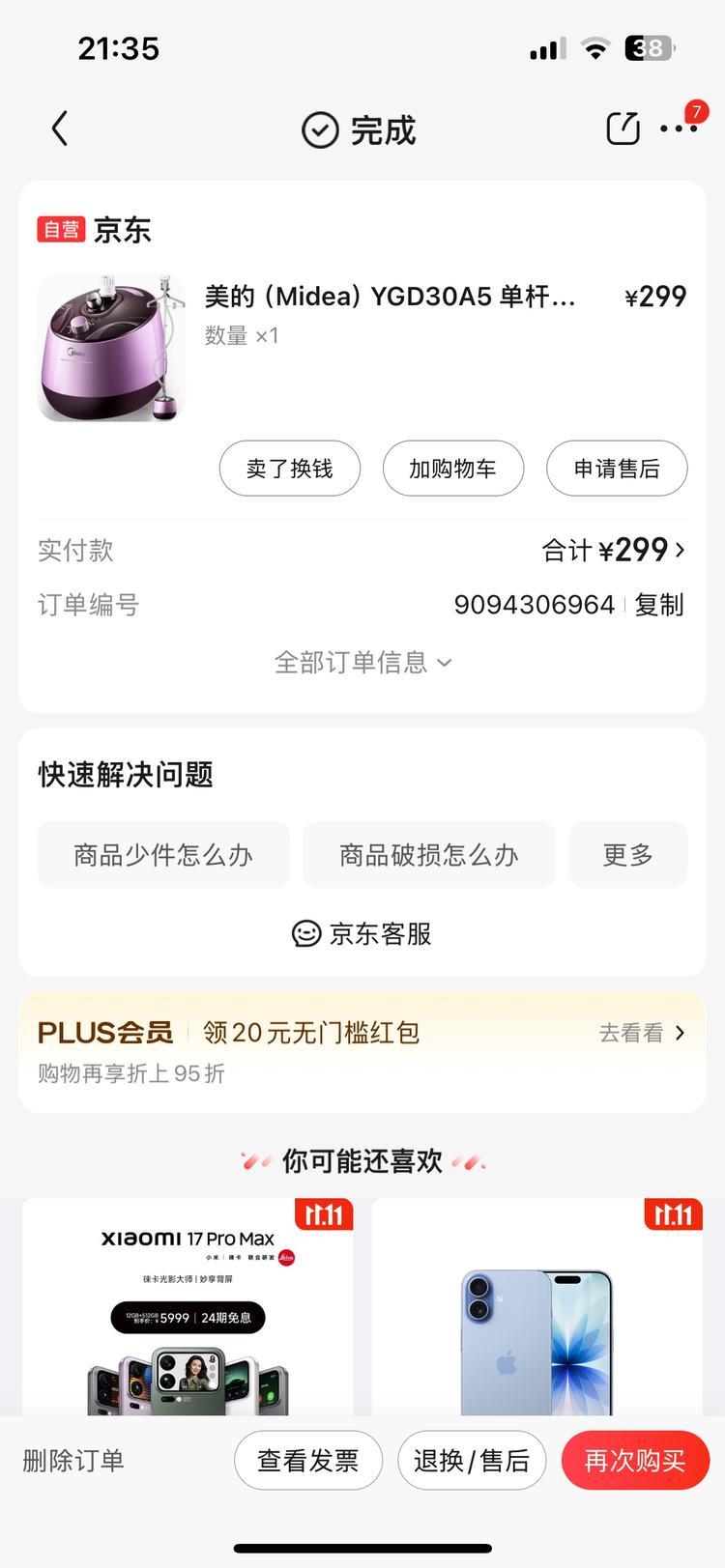View the invoice with 查看发票
725x1568 pixels.
(x=307, y=1461)
